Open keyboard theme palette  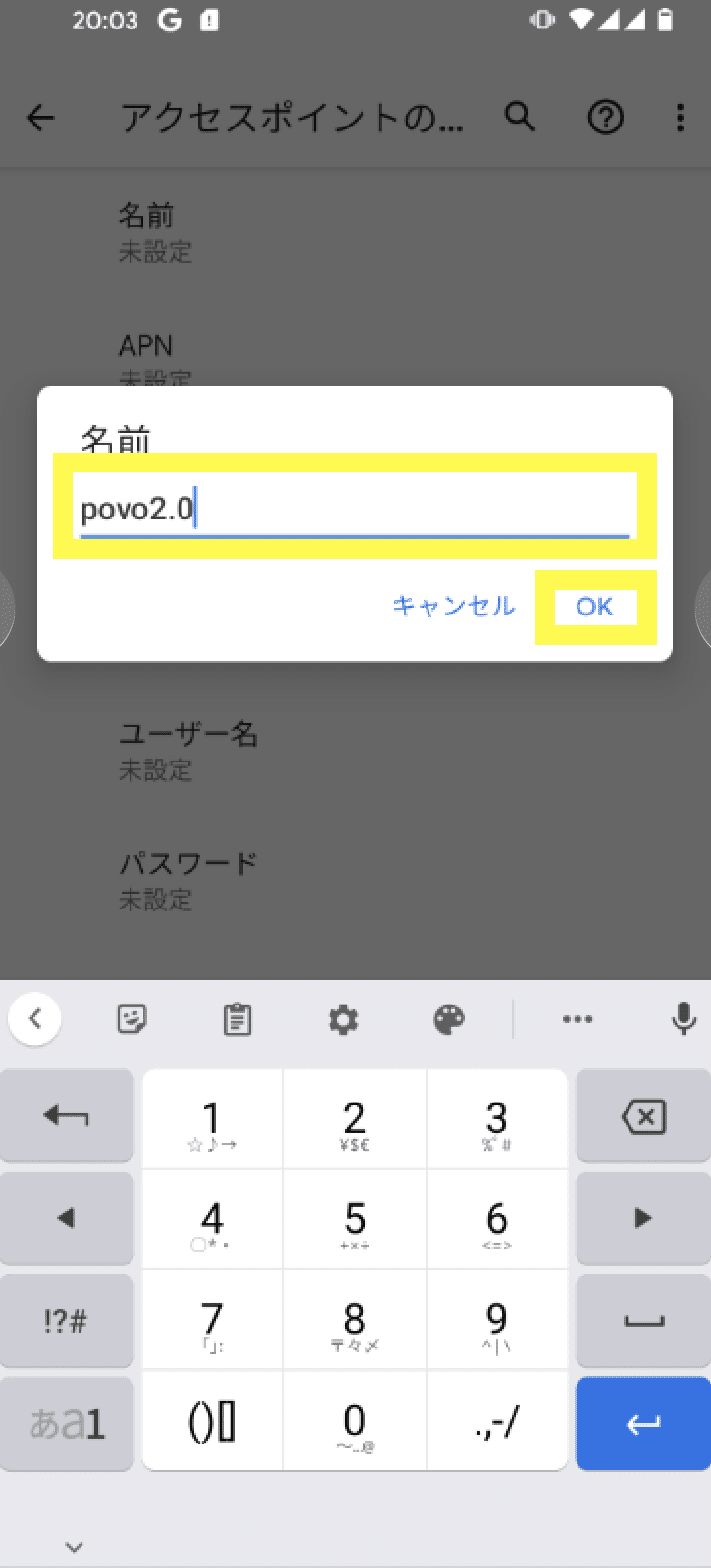click(x=449, y=1019)
